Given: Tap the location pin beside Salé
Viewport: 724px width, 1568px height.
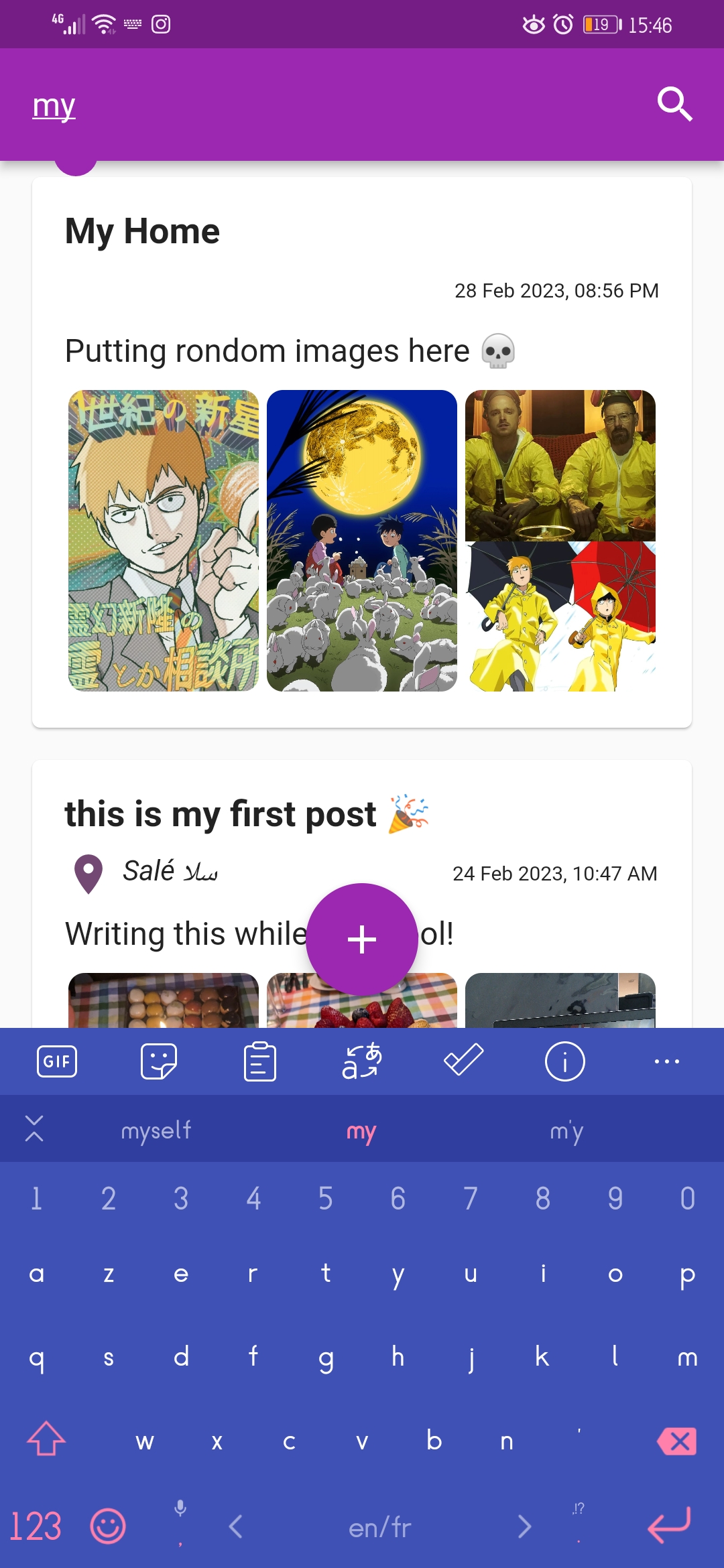Looking at the screenshot, I should point(88,872).
